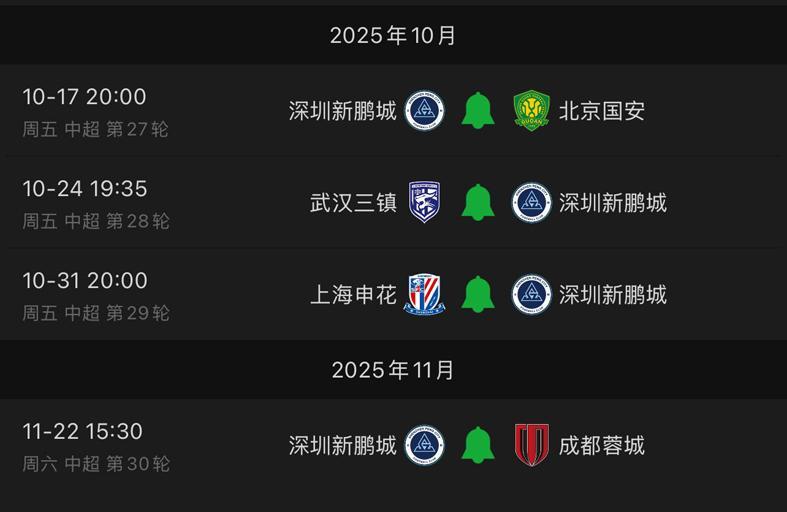The height and width of the screenshot is (512, 787).
Task: Toggle reminder bell for 深圳新鹏城 vs 成都蓉城
Action: coord(478,445)
